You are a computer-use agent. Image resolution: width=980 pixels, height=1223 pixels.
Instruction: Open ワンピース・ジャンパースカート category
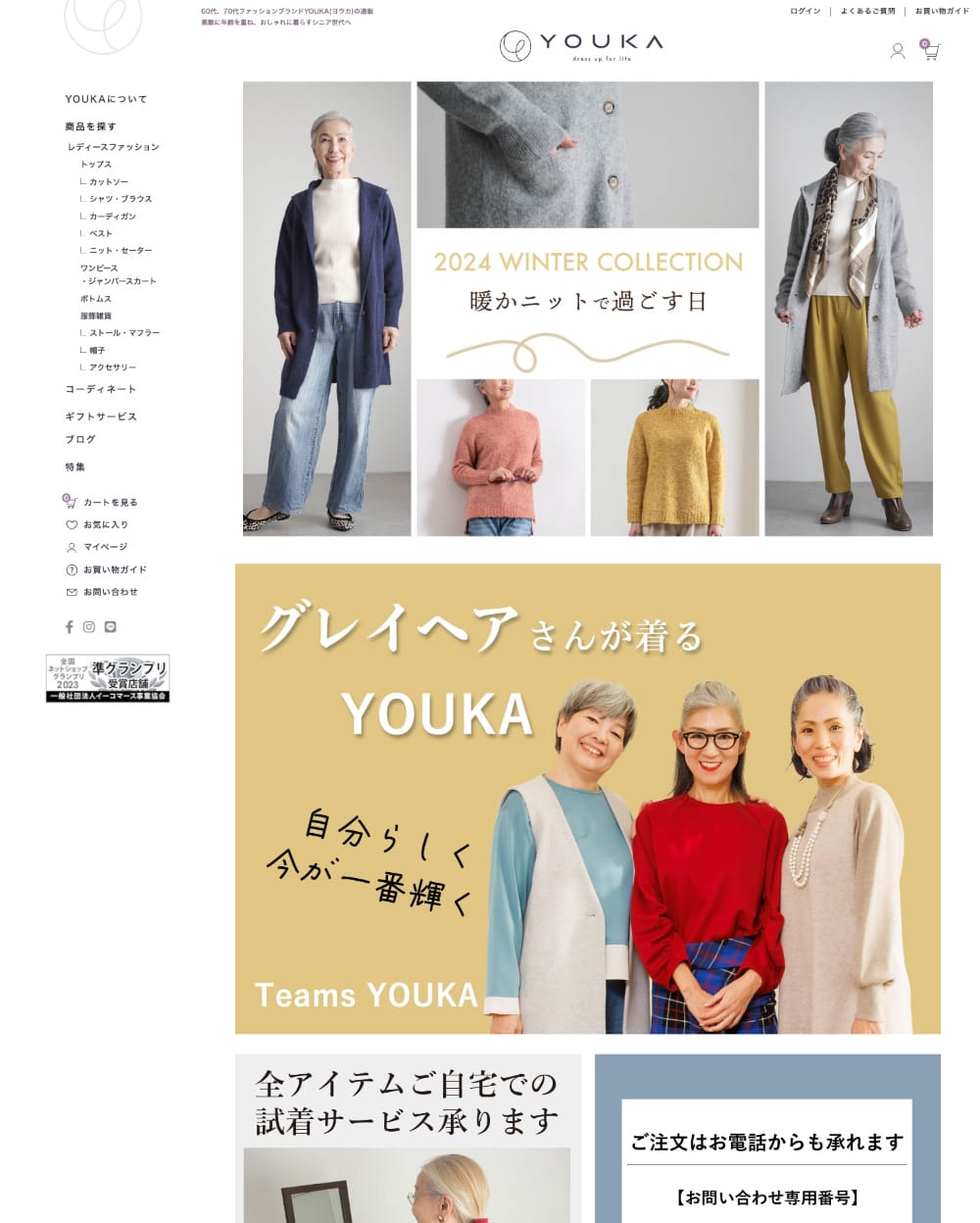click(118, 274)
